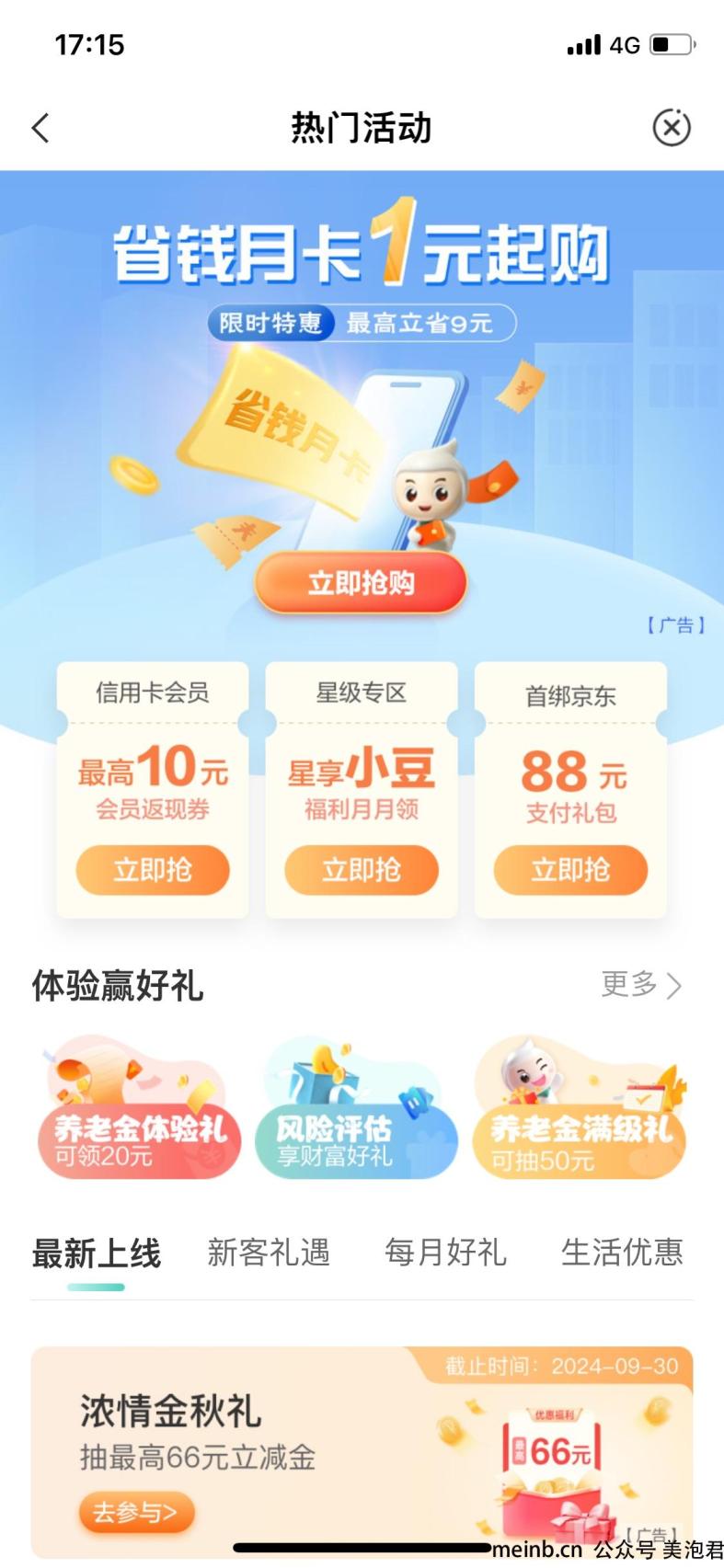Switch to the 生活优惠 tab
The image size is (724, 1568).
pyautogui.click(x=622, y=1253)
